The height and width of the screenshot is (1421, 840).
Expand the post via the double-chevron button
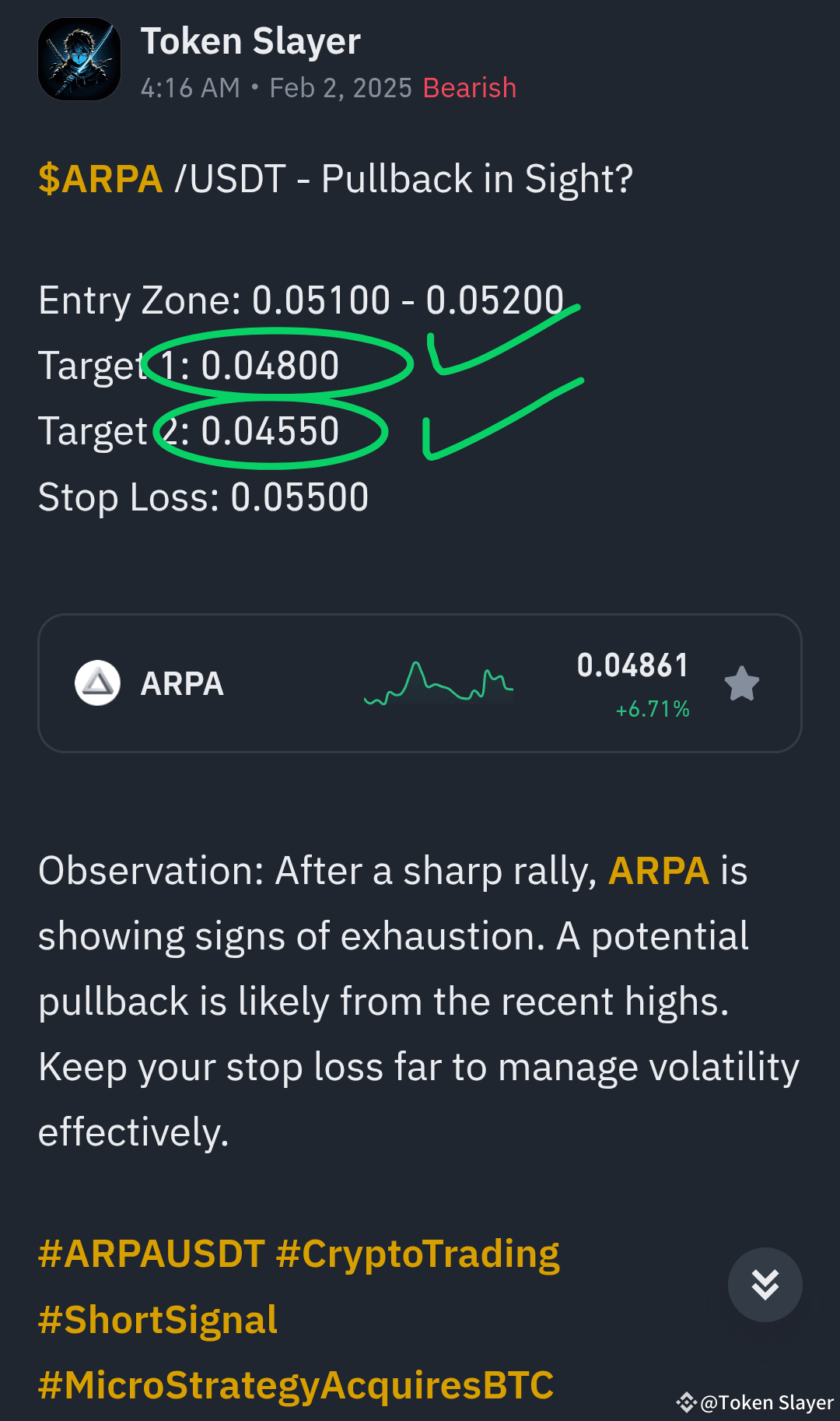click(765, 1285)
